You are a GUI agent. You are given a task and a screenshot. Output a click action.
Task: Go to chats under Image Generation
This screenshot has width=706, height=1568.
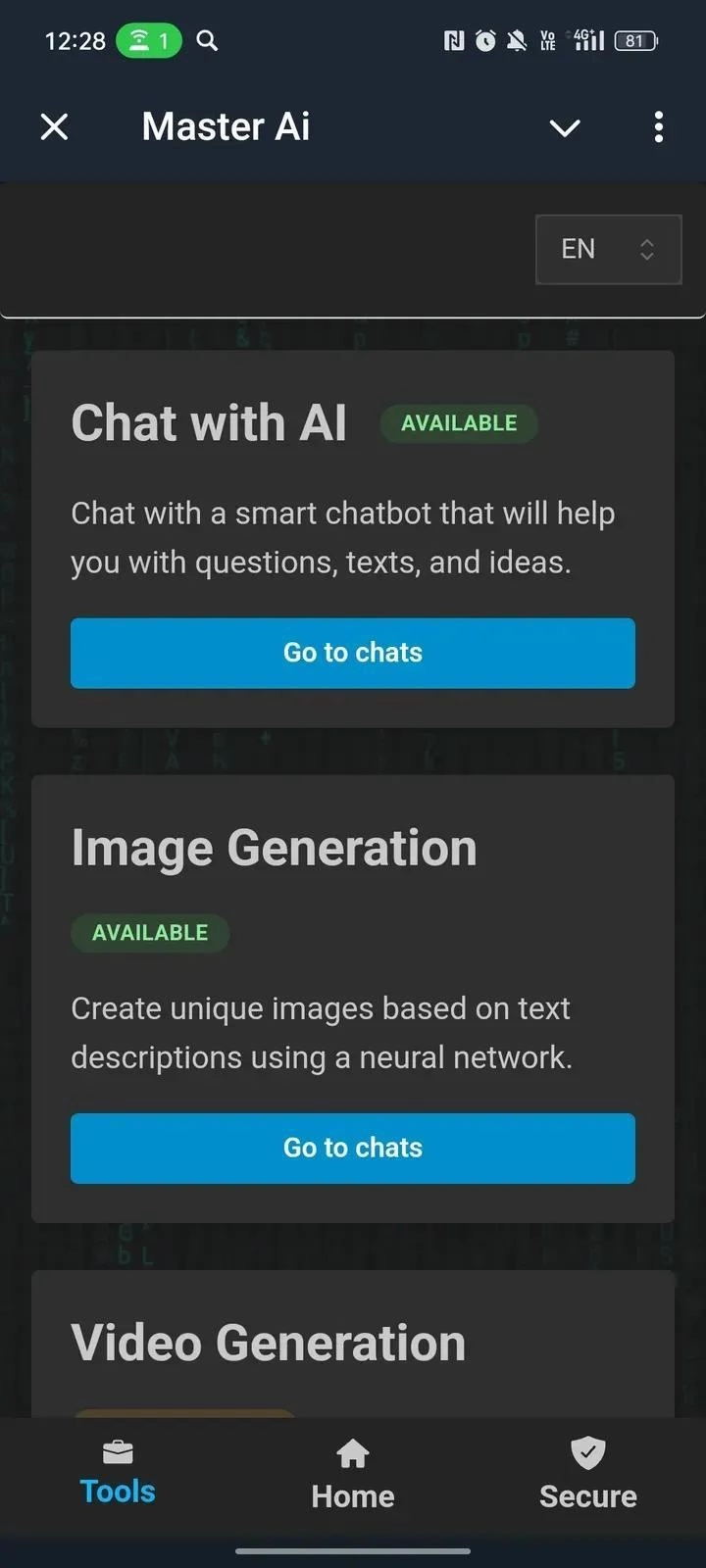pyautogui.click(x=353, y=1148)
